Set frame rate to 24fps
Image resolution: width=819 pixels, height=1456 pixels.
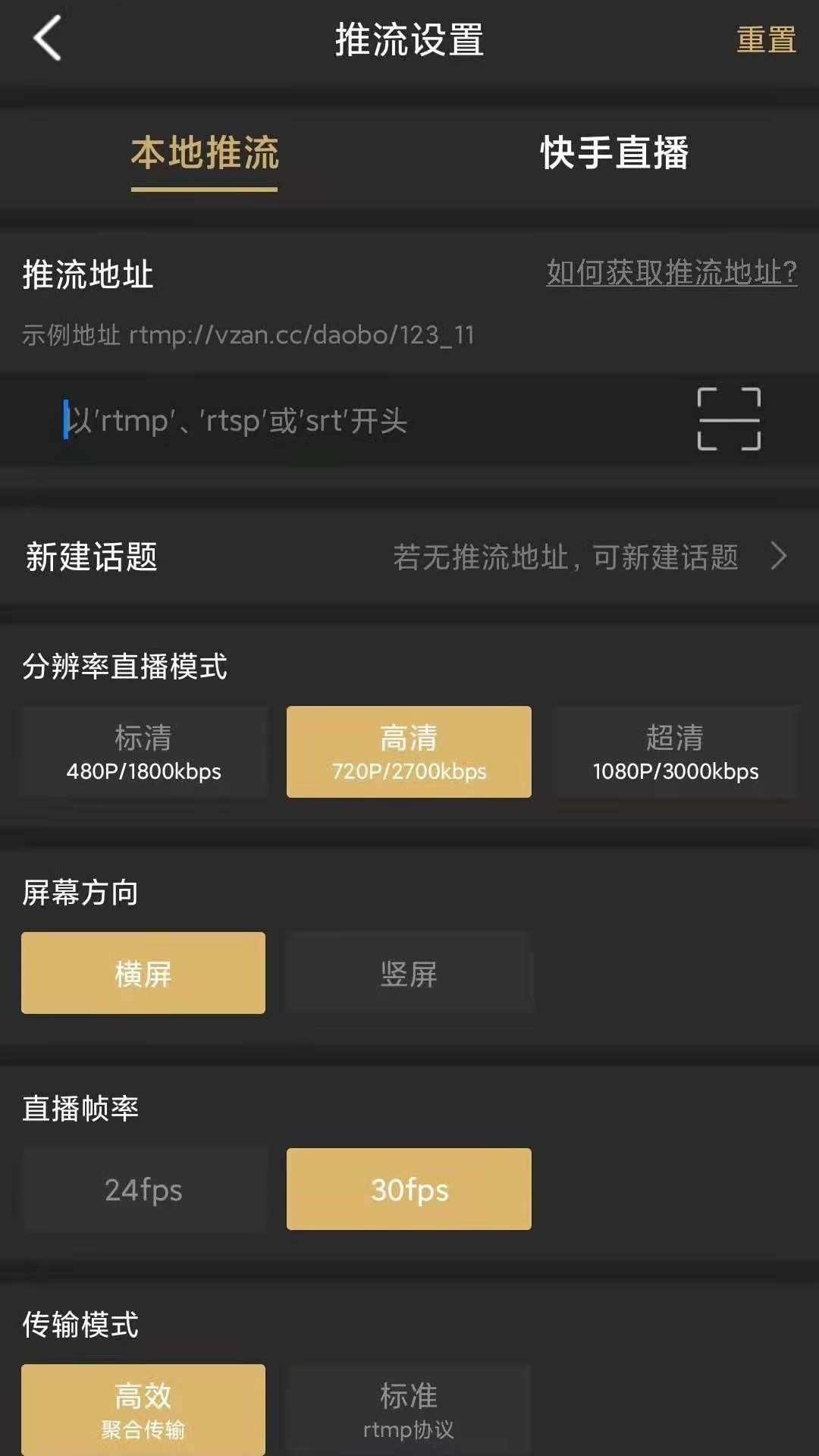[144, 1189]
